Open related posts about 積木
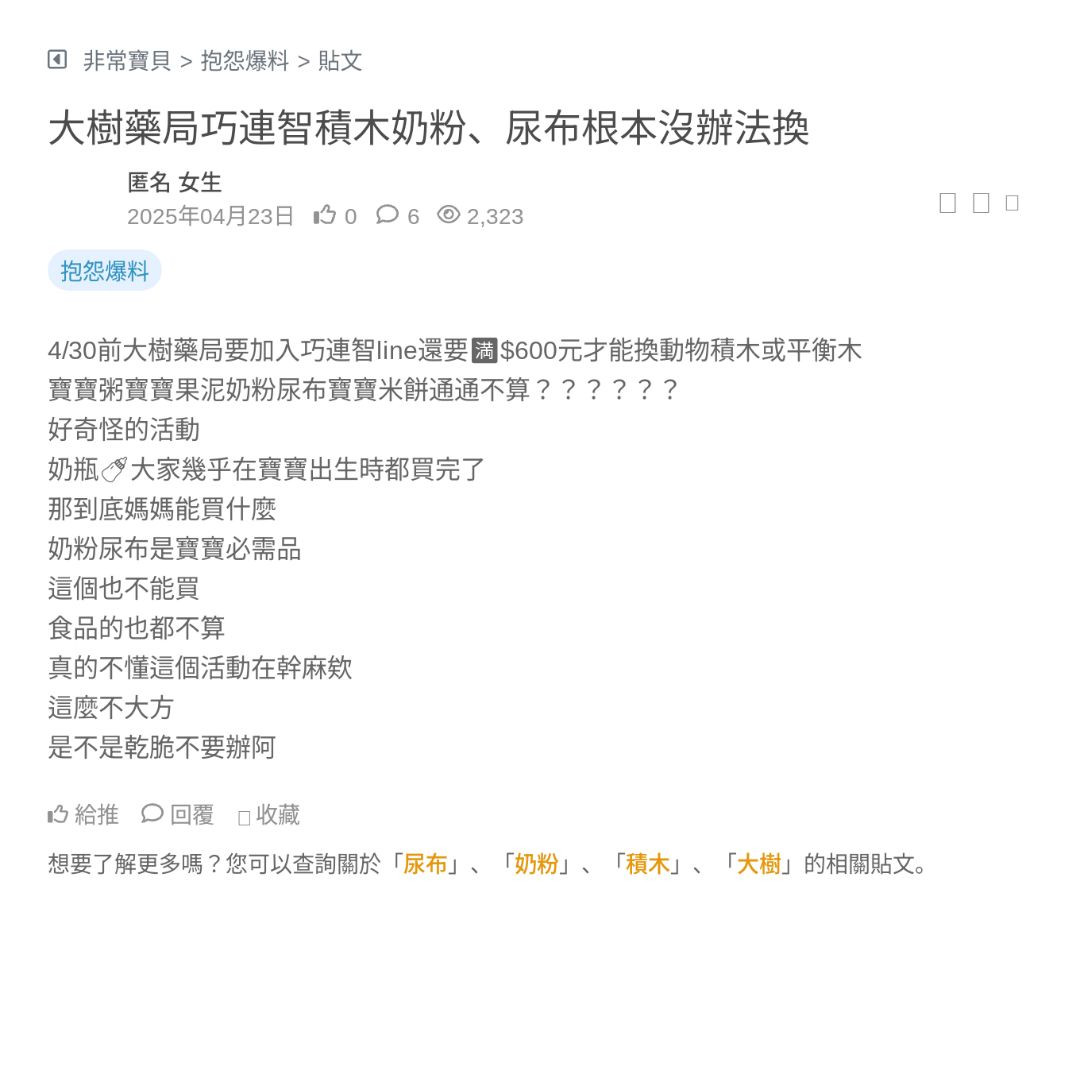 tap(647, 864)
